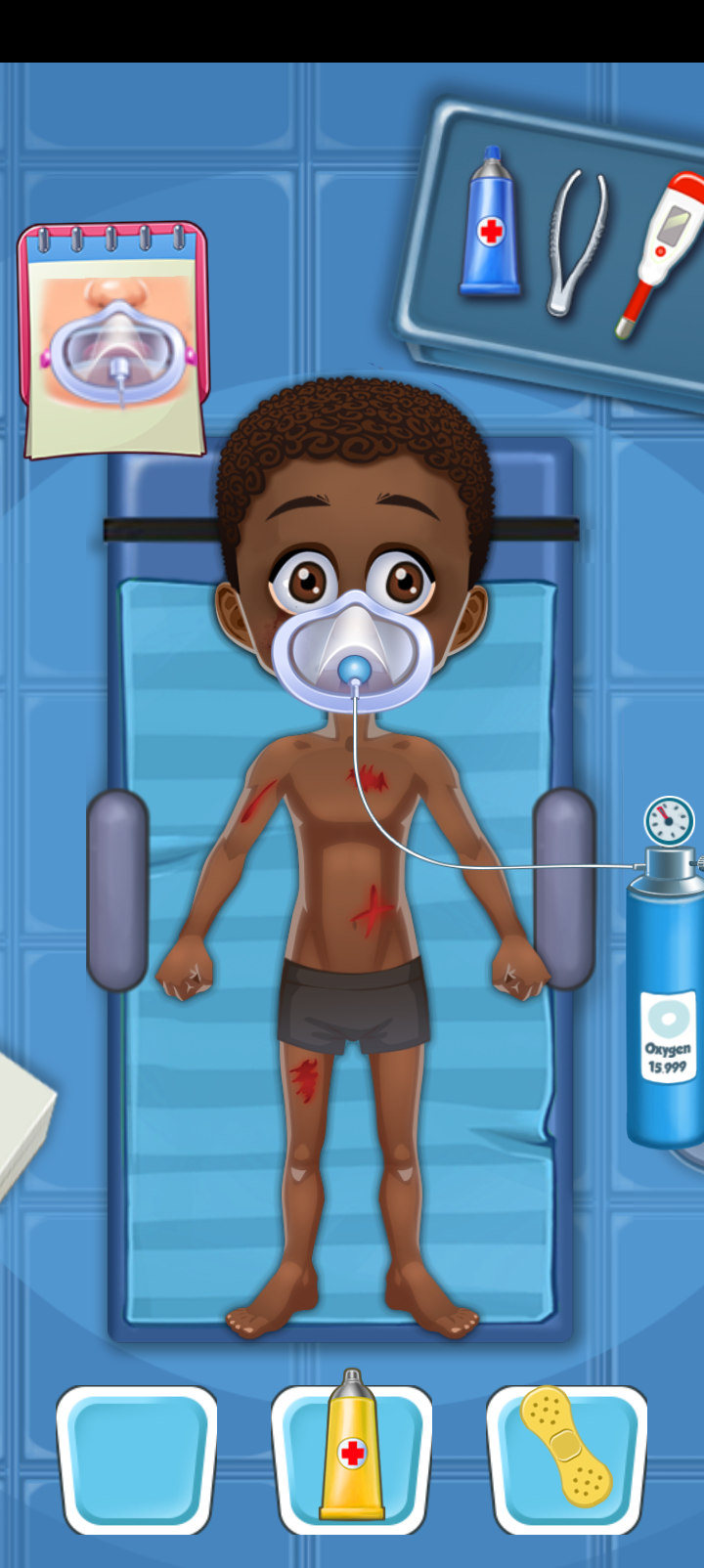
Task: Select the yellow cream tube slot
Action: (x=352, y=1457)
